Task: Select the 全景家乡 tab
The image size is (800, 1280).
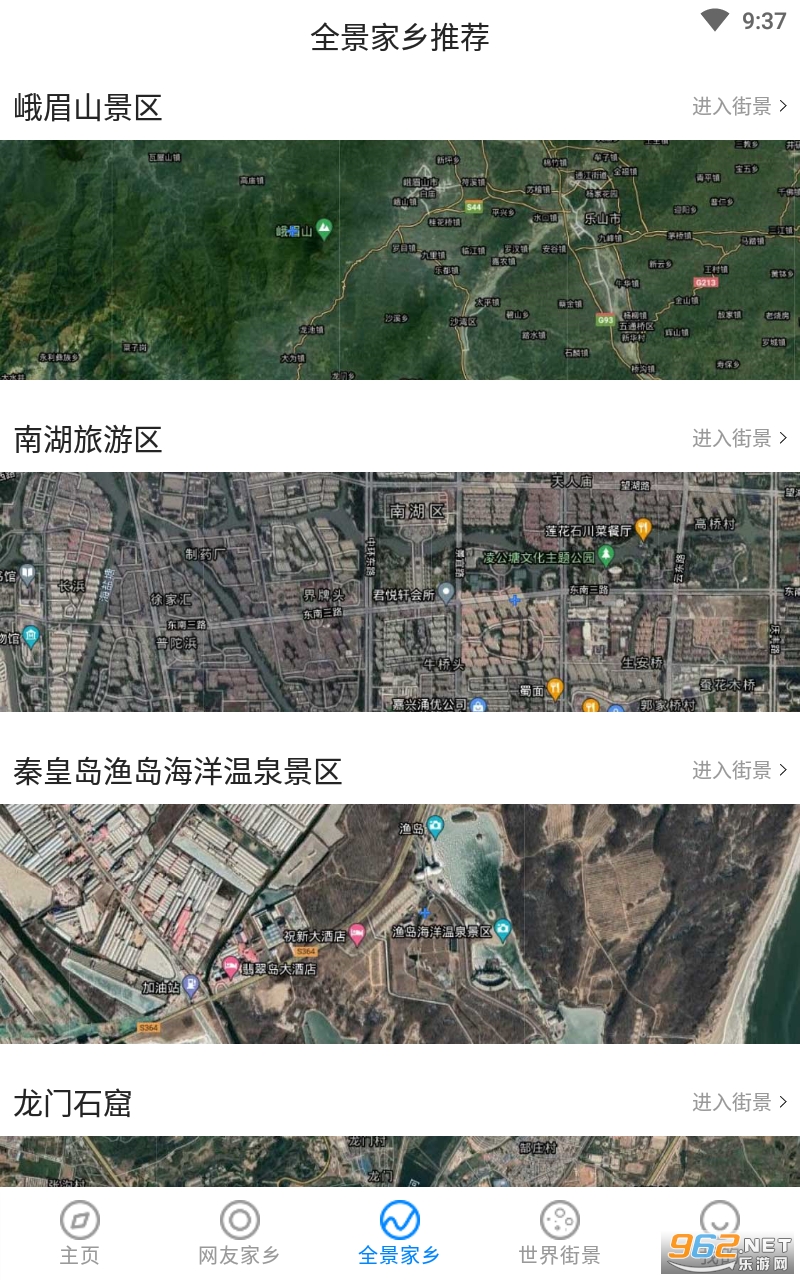Action: coord(399,1234)
